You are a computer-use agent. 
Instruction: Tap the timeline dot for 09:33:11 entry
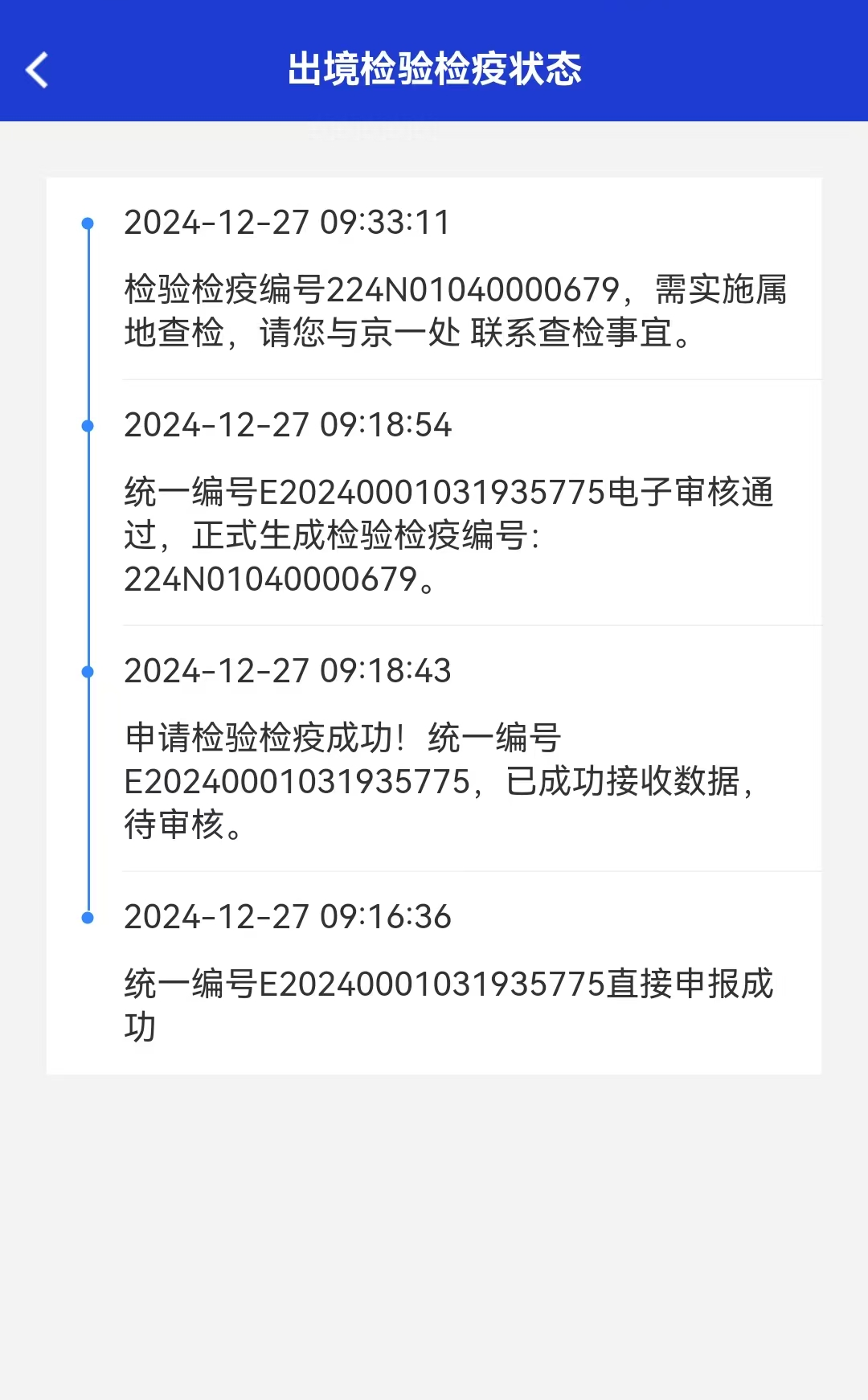click(x=86, y=225)
